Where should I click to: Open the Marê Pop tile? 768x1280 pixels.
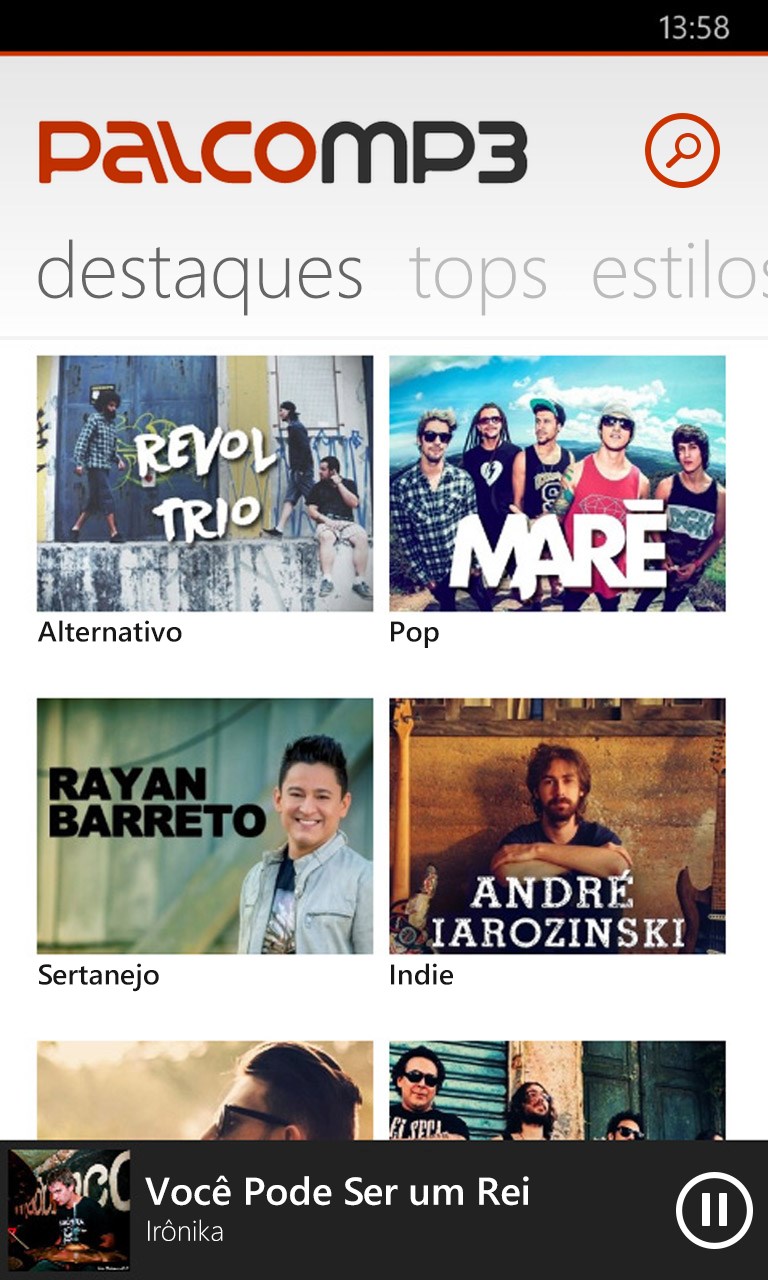[557, 483]
